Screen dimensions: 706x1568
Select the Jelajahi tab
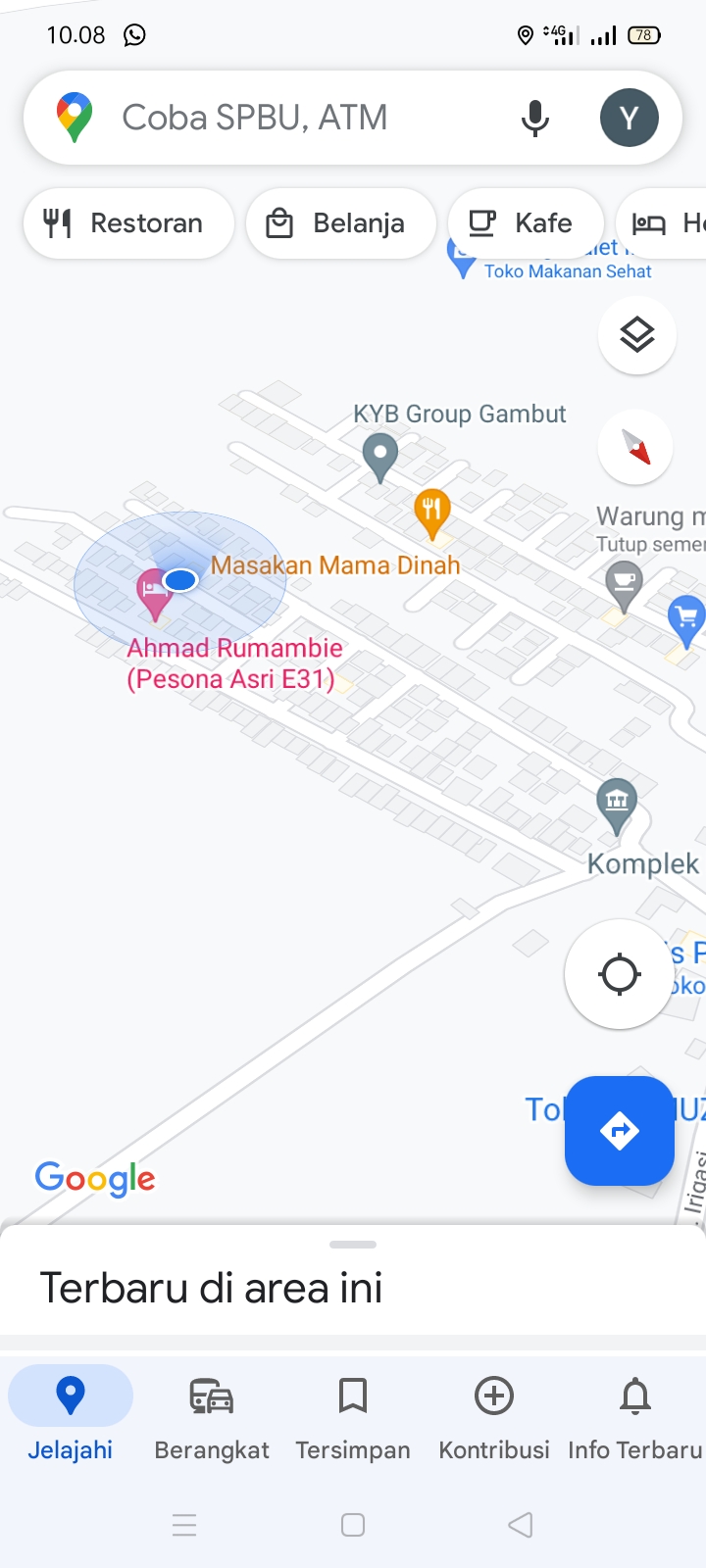71,1414
